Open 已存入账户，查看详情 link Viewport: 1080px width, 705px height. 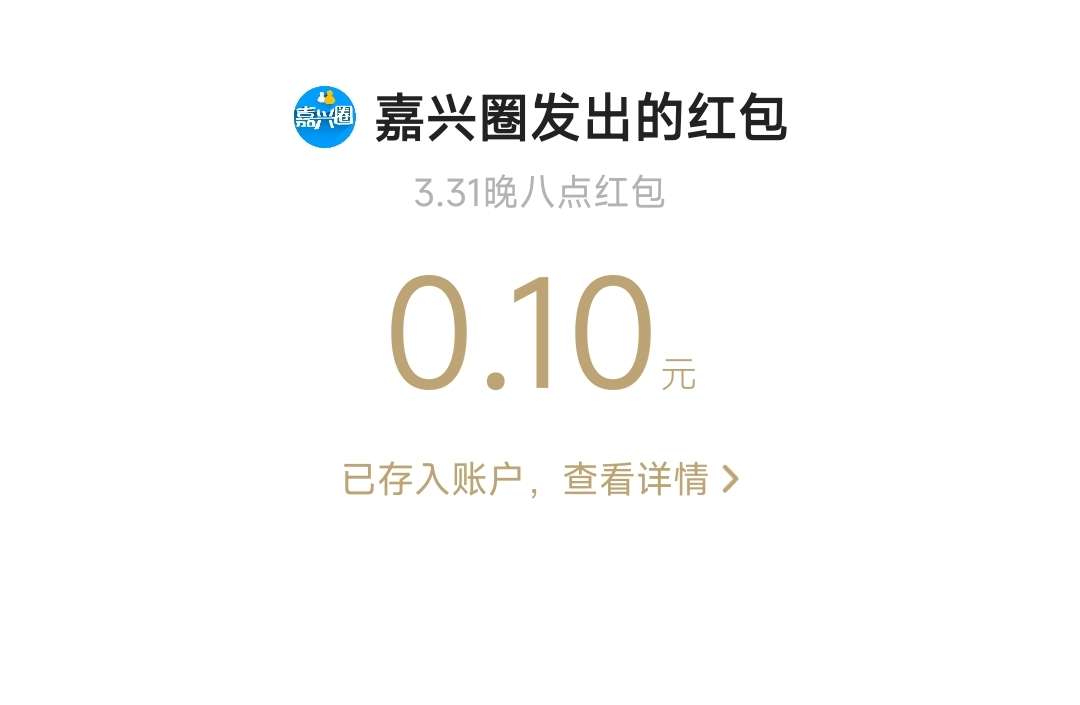[x=540, y=480]
